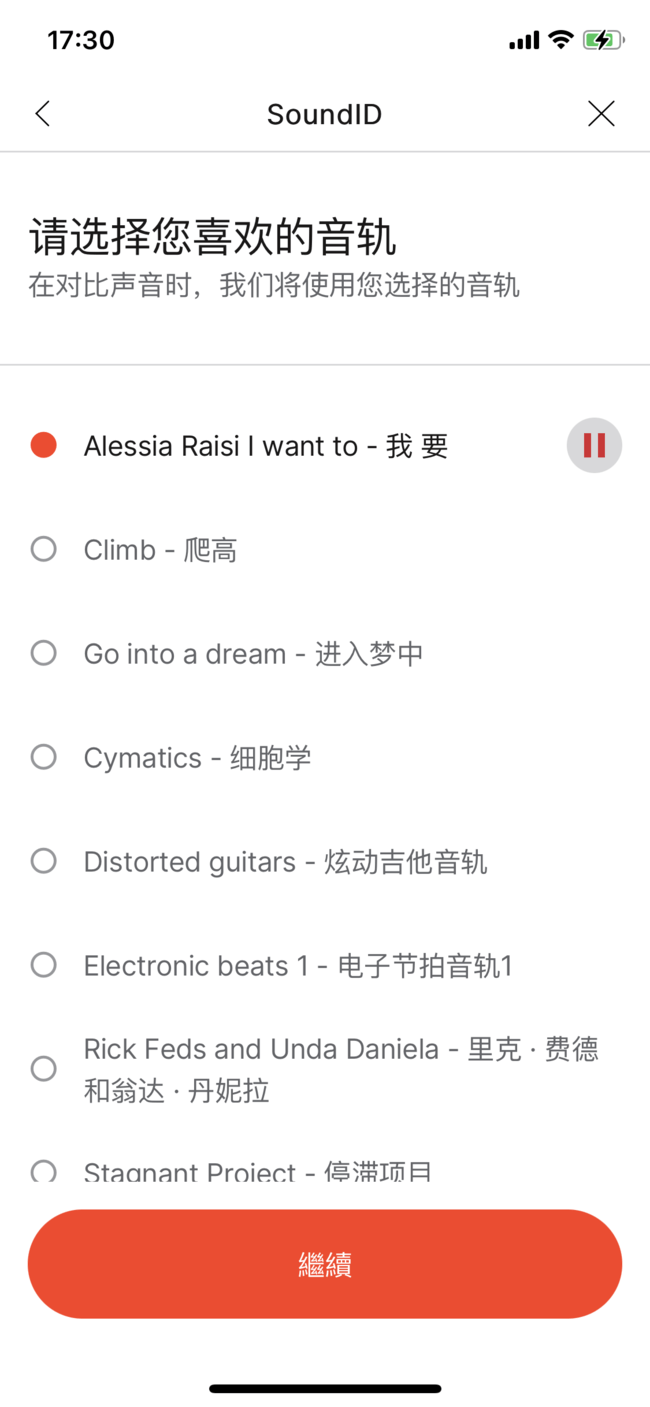Tap the red 繼續 continue button

tap(325, 1264)
